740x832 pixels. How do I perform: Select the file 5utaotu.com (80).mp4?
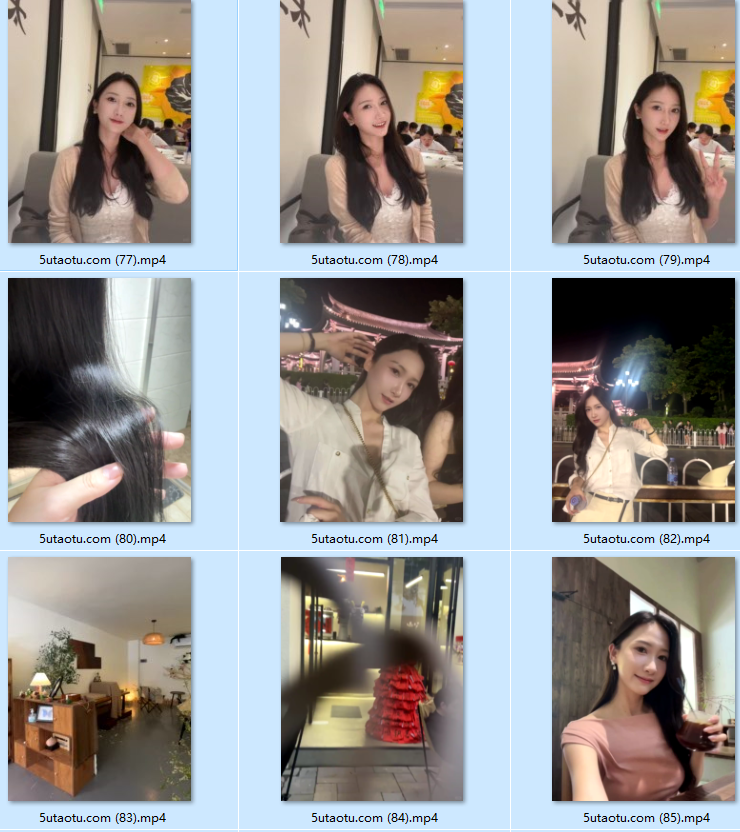point(100,400)
